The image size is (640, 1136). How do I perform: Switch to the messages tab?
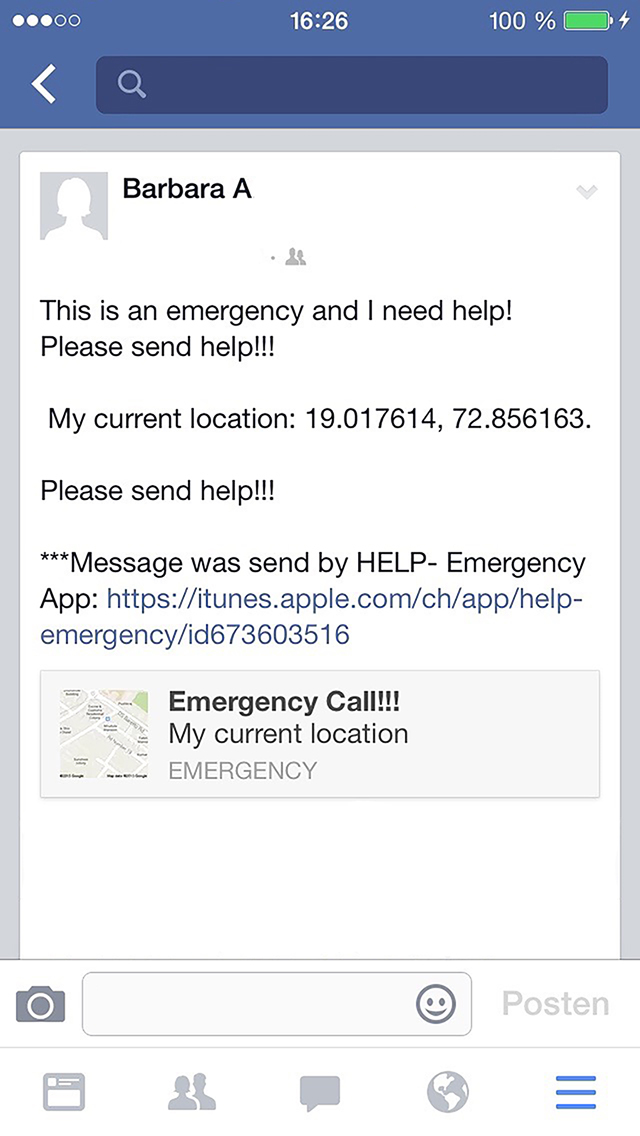(320, 1093)
